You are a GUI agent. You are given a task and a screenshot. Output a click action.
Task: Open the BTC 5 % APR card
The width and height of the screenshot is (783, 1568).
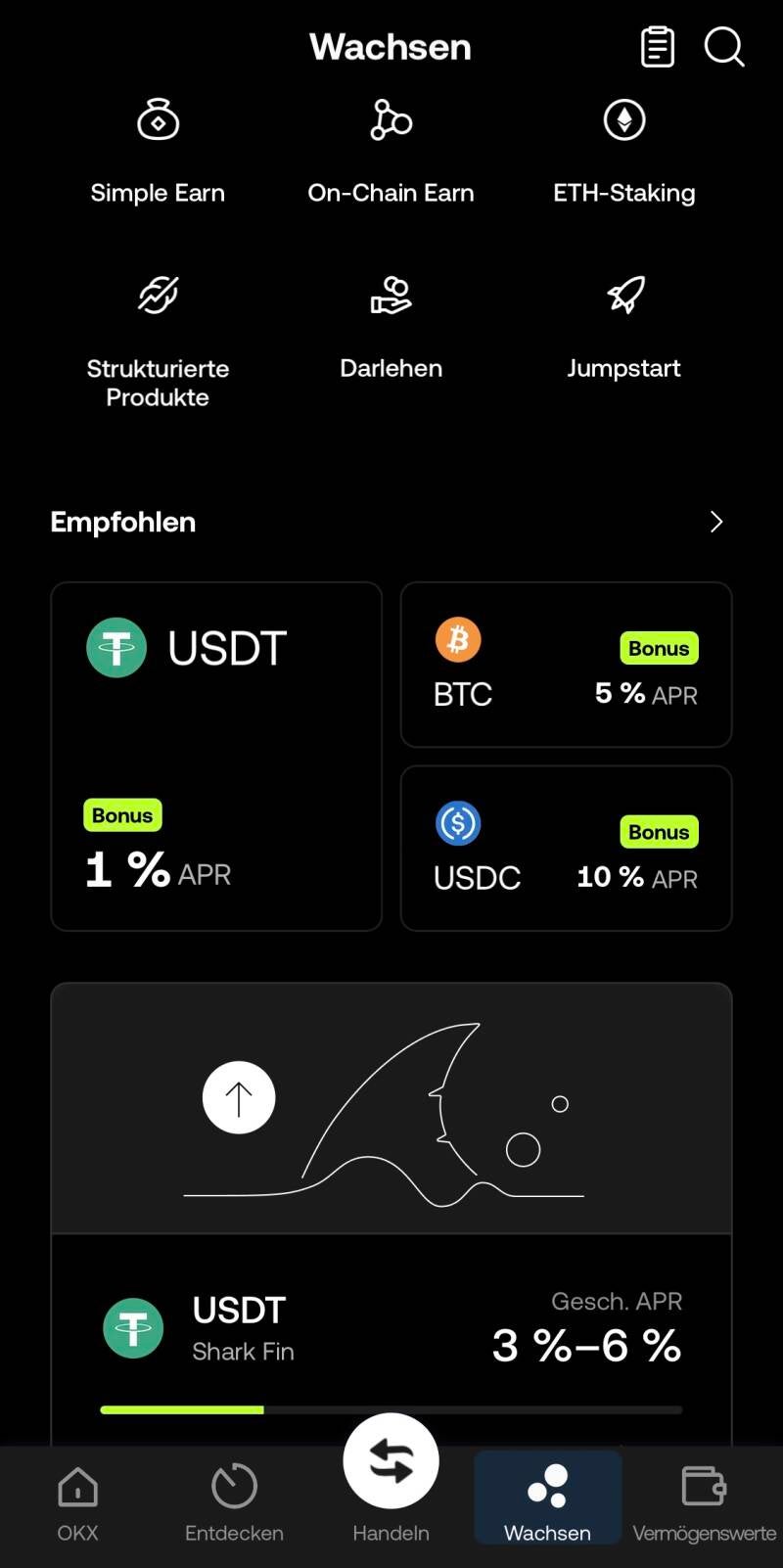566,665
